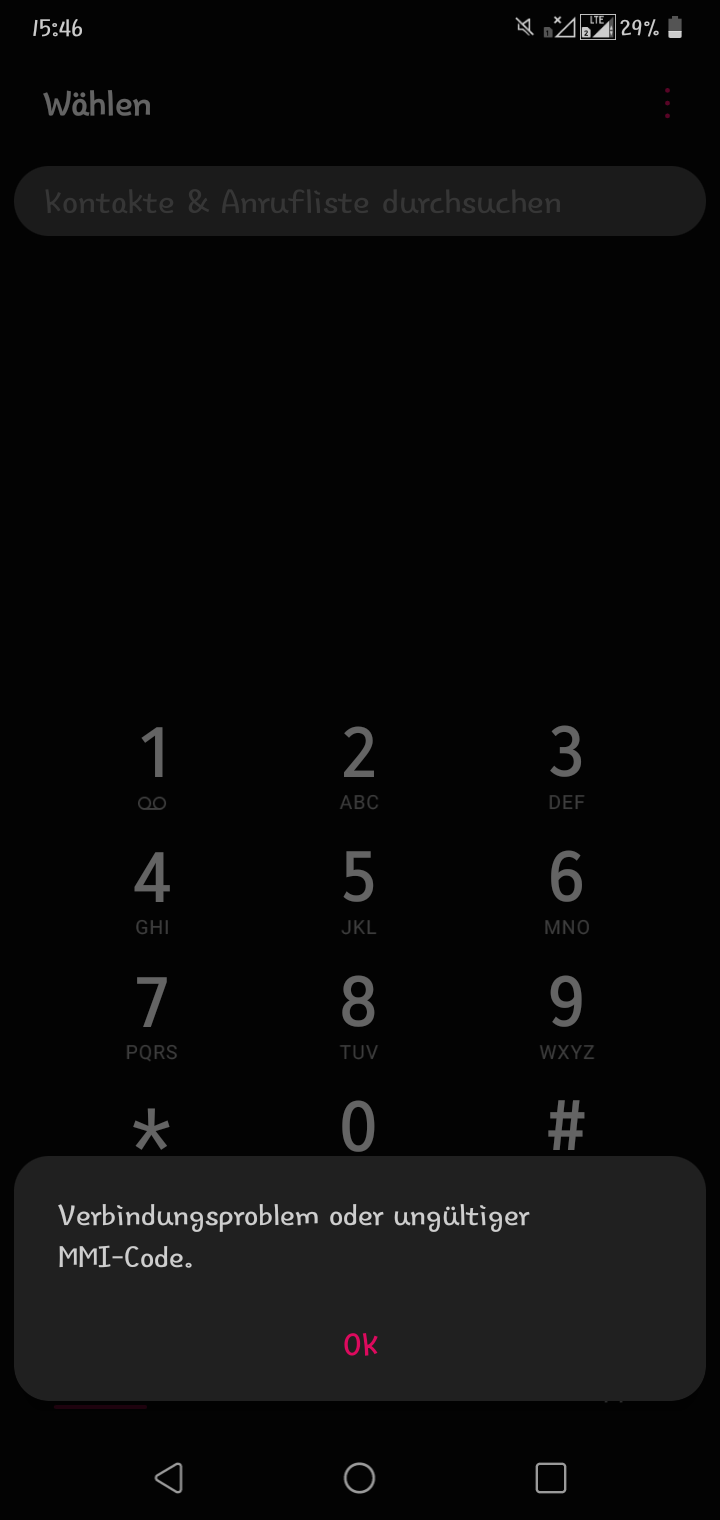This screenshot has height=1520, width=720.
Task: Select the 4 GHI key
Action: click(152, 892)
